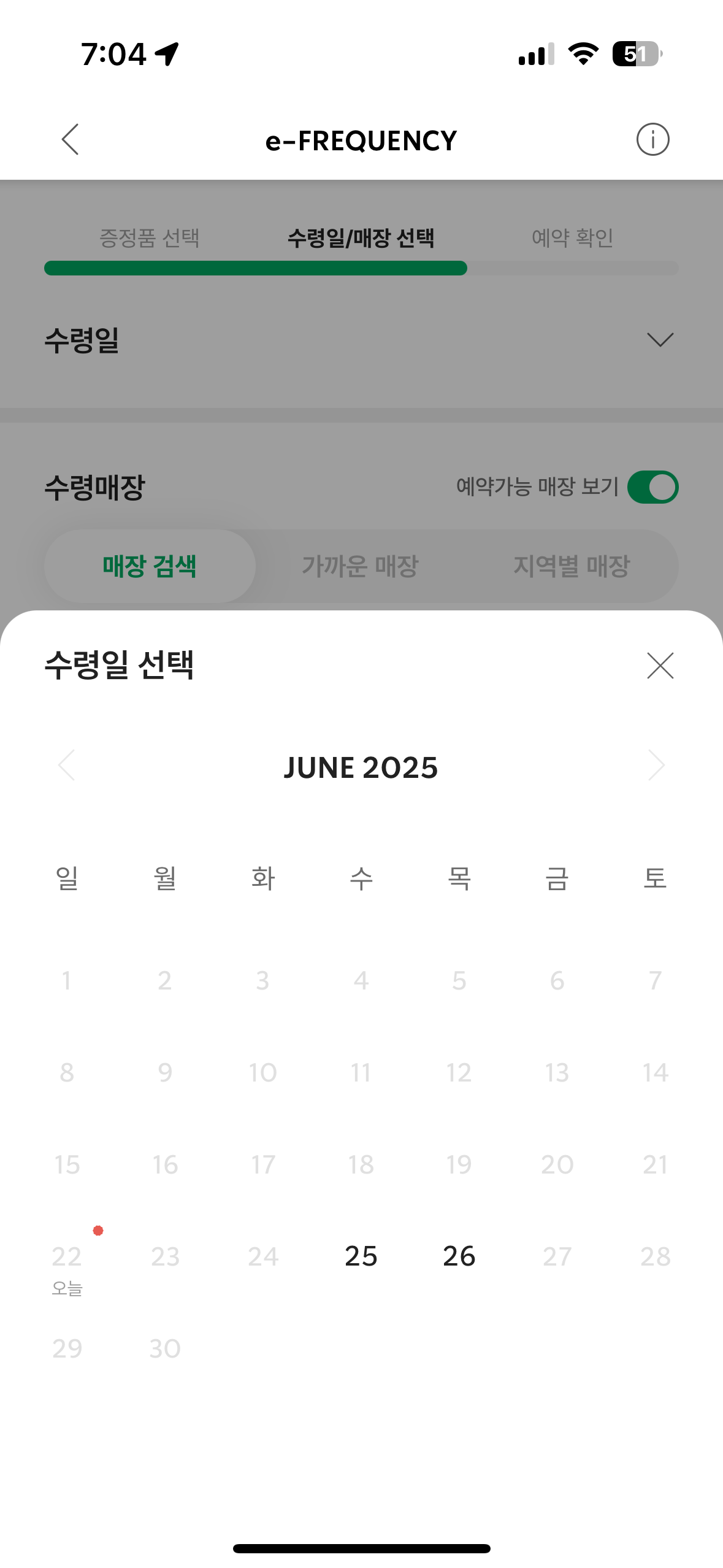
Task: Close the 수령일 선택 date picker sheet
Action: (x=660, y=666)
